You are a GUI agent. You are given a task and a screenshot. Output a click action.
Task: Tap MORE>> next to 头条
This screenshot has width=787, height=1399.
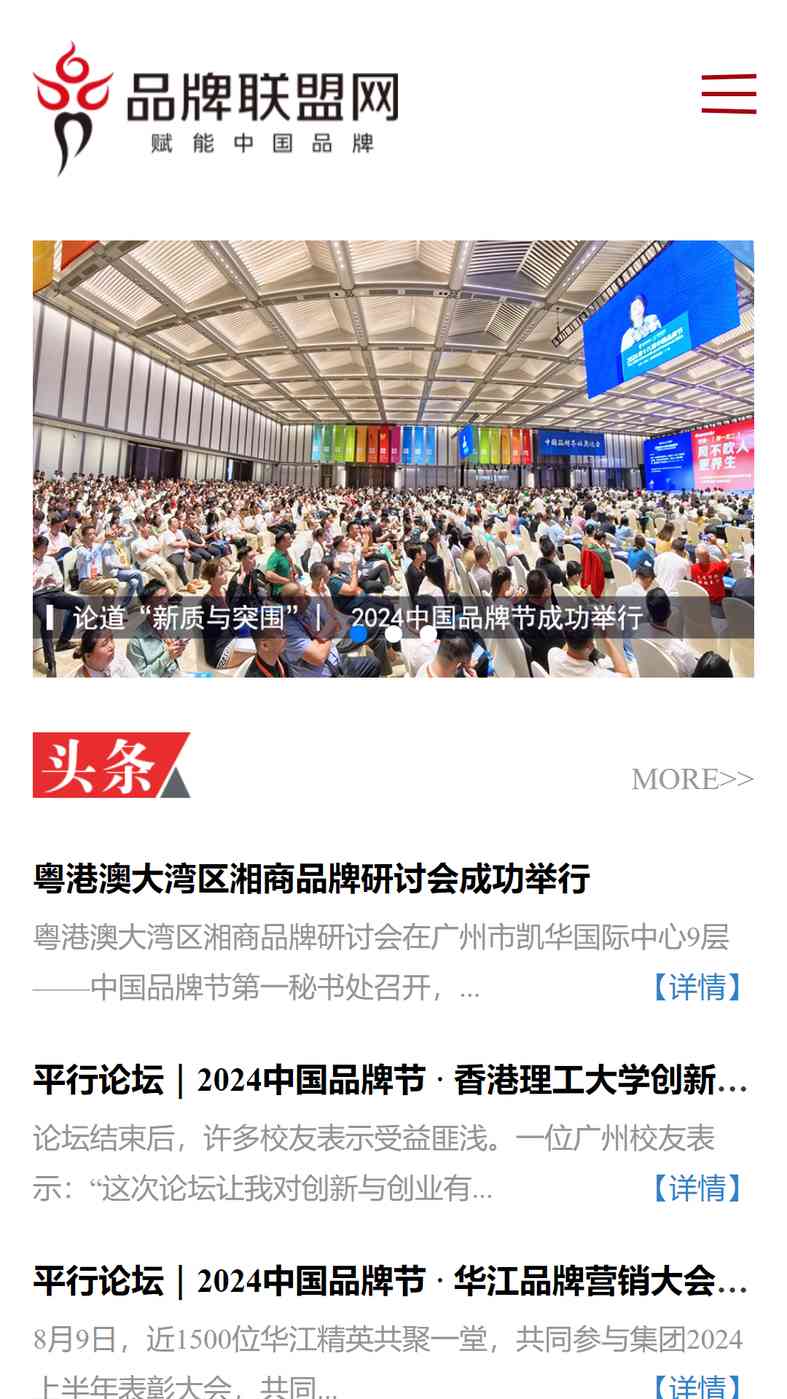click(692, 779)
